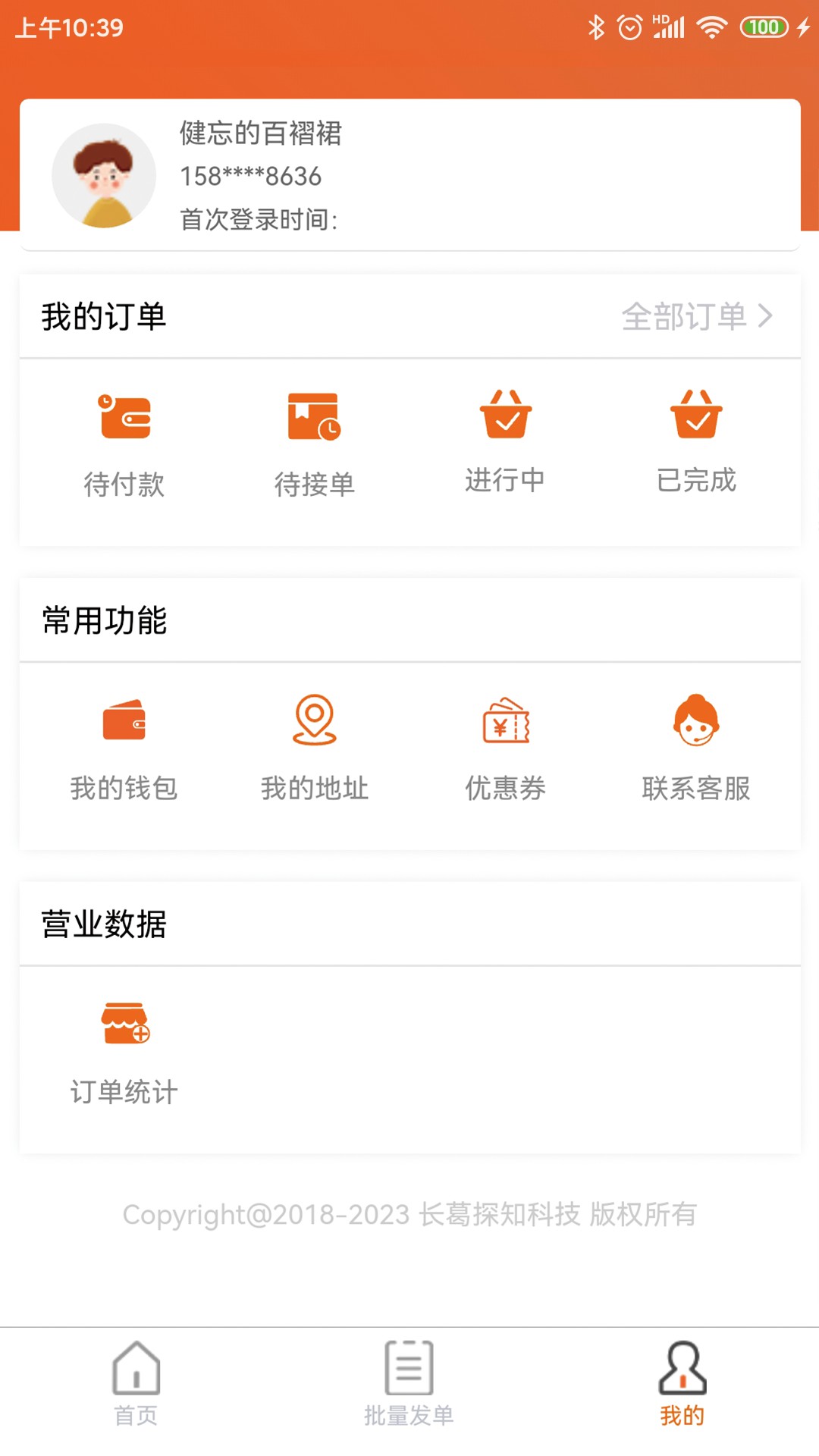819x1456 pixels.
Task: Switch to the 首页 home tab
Action: click(136, 1383)
